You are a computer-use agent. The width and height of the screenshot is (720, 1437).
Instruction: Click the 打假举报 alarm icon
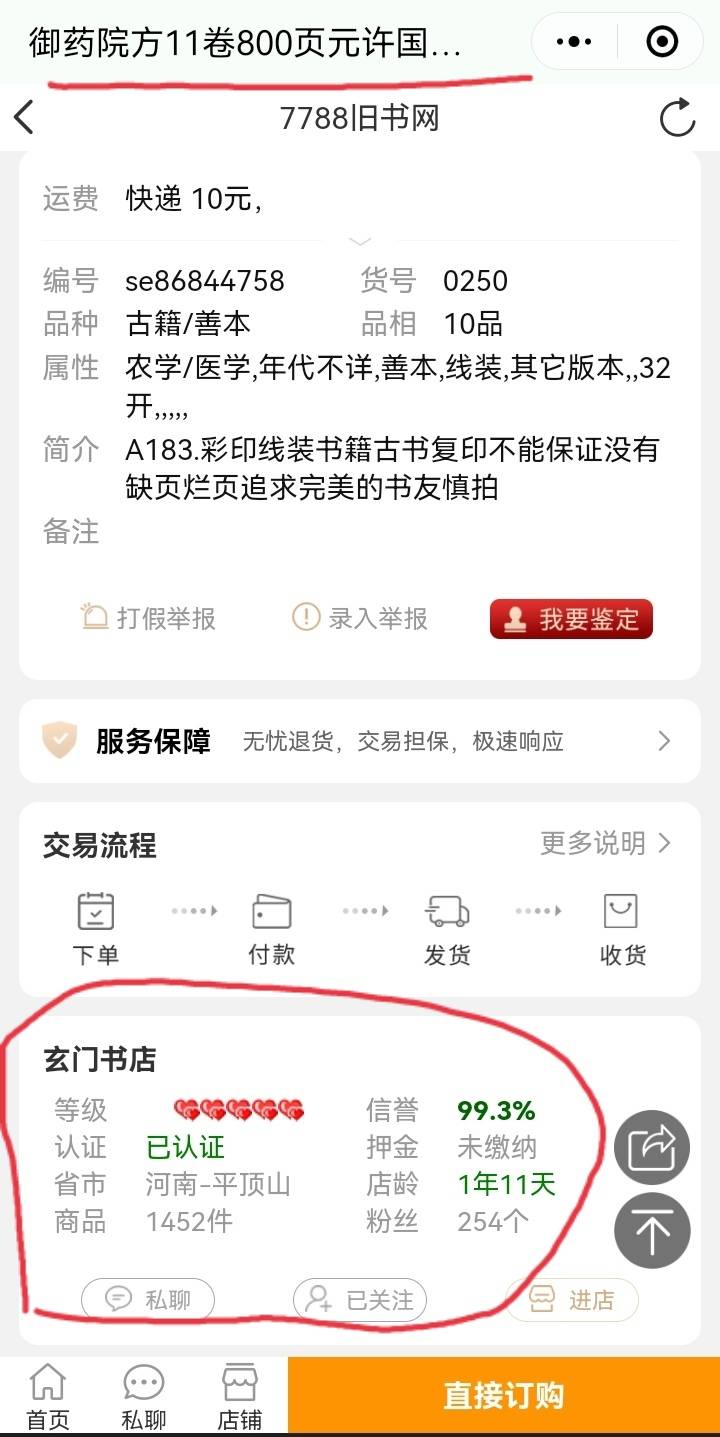95,617
